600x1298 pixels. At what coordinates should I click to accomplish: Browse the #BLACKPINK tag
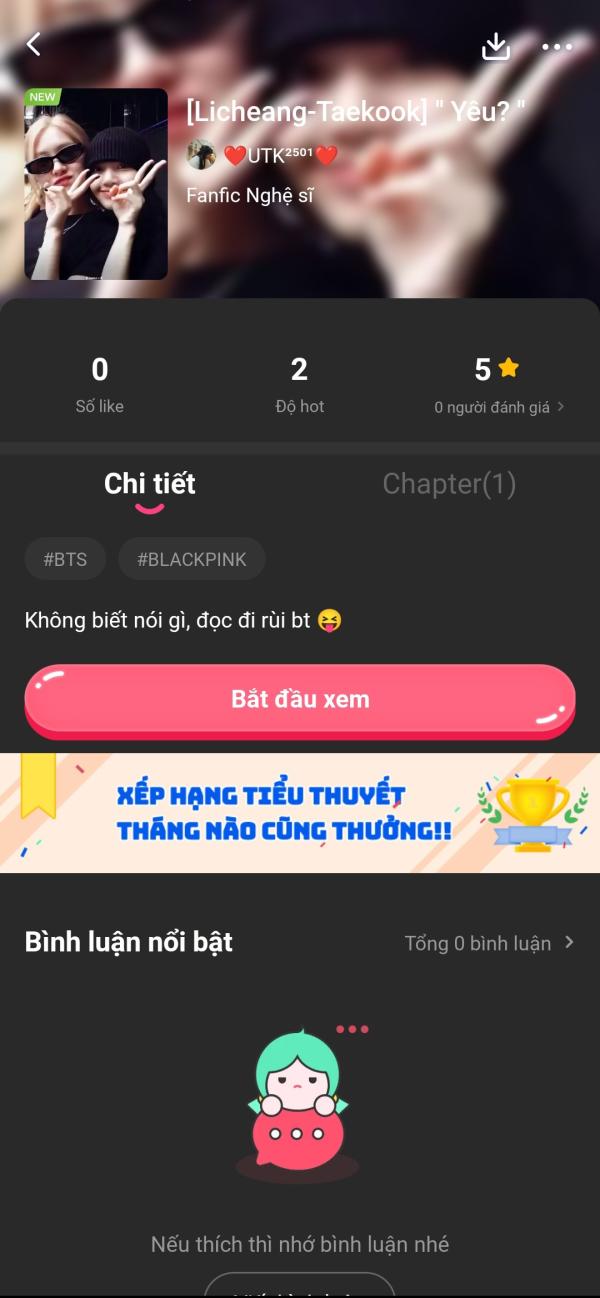coord(191,559)
